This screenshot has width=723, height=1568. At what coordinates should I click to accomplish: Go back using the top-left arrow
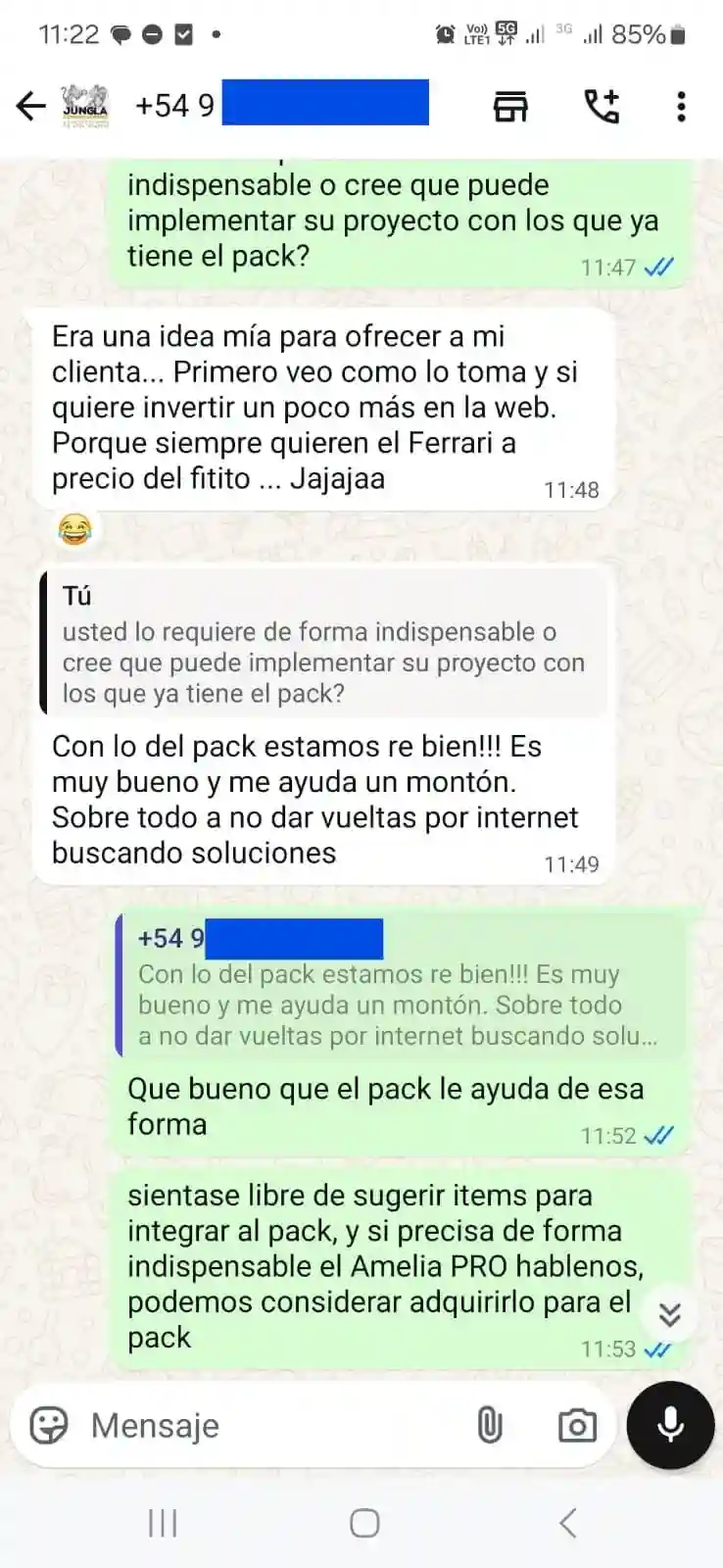click(31, 106)
